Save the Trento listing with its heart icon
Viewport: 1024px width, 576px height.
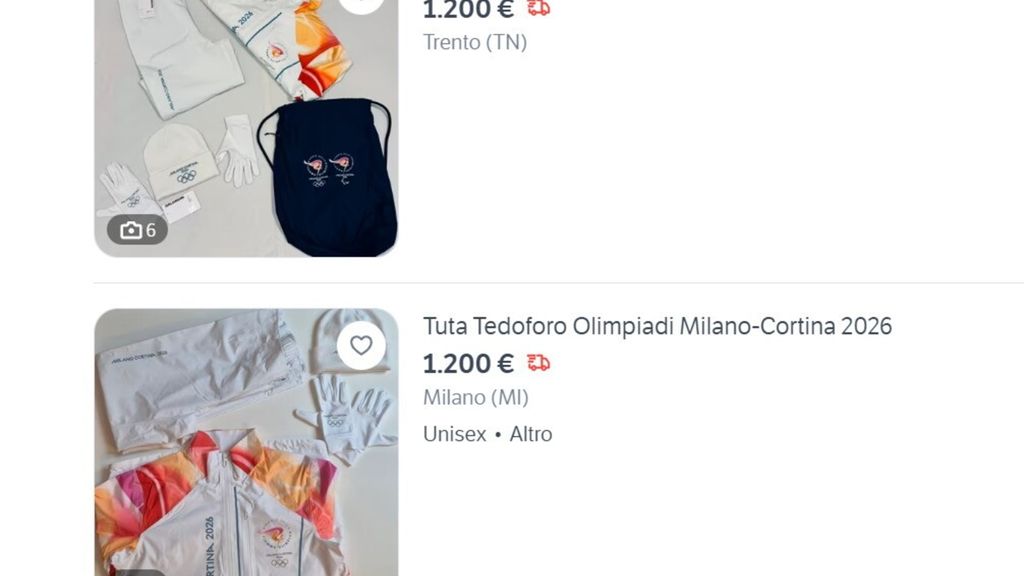[x=361, y=3]
